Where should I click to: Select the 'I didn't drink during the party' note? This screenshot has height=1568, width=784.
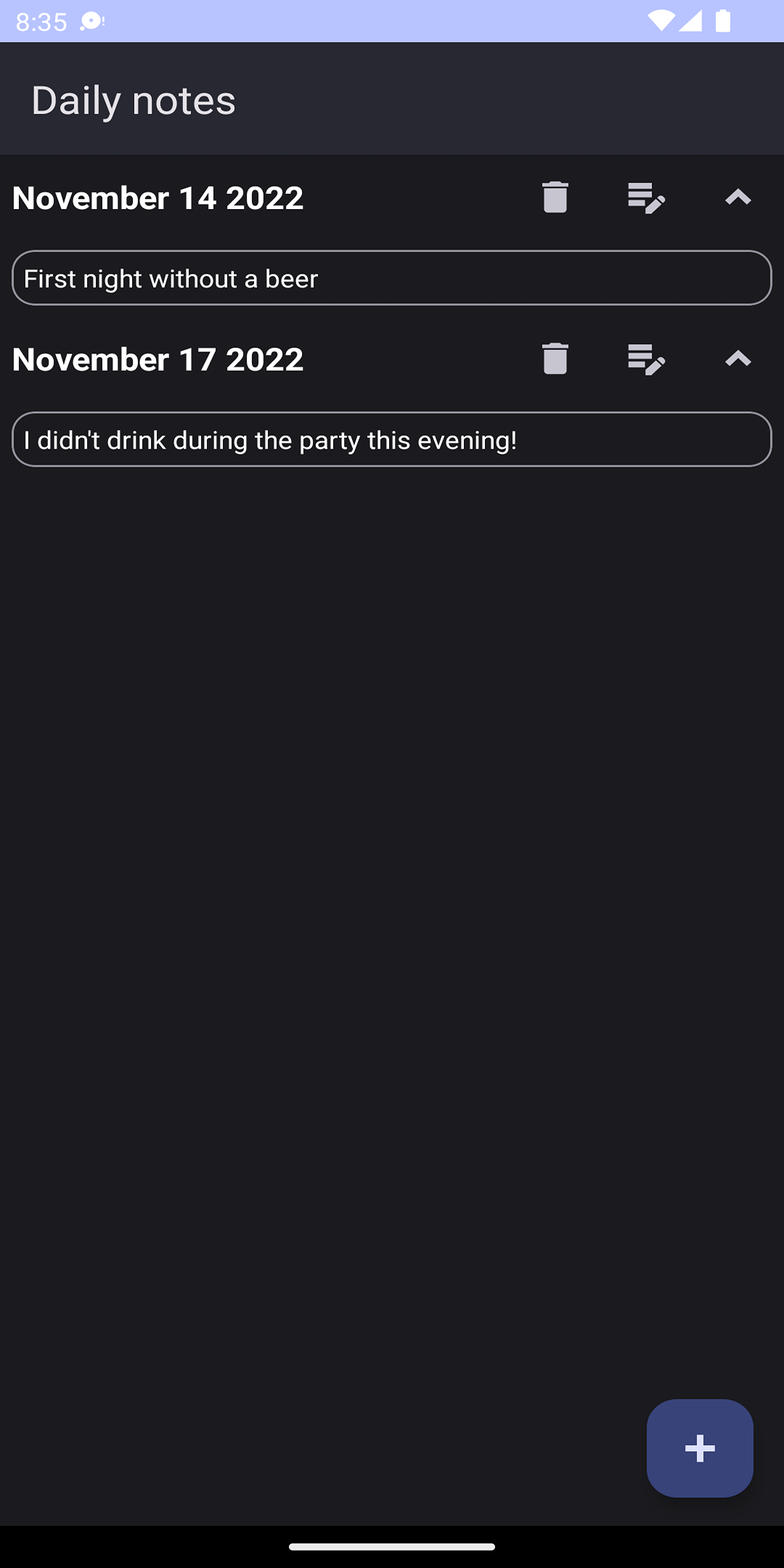tap(392, 439)
